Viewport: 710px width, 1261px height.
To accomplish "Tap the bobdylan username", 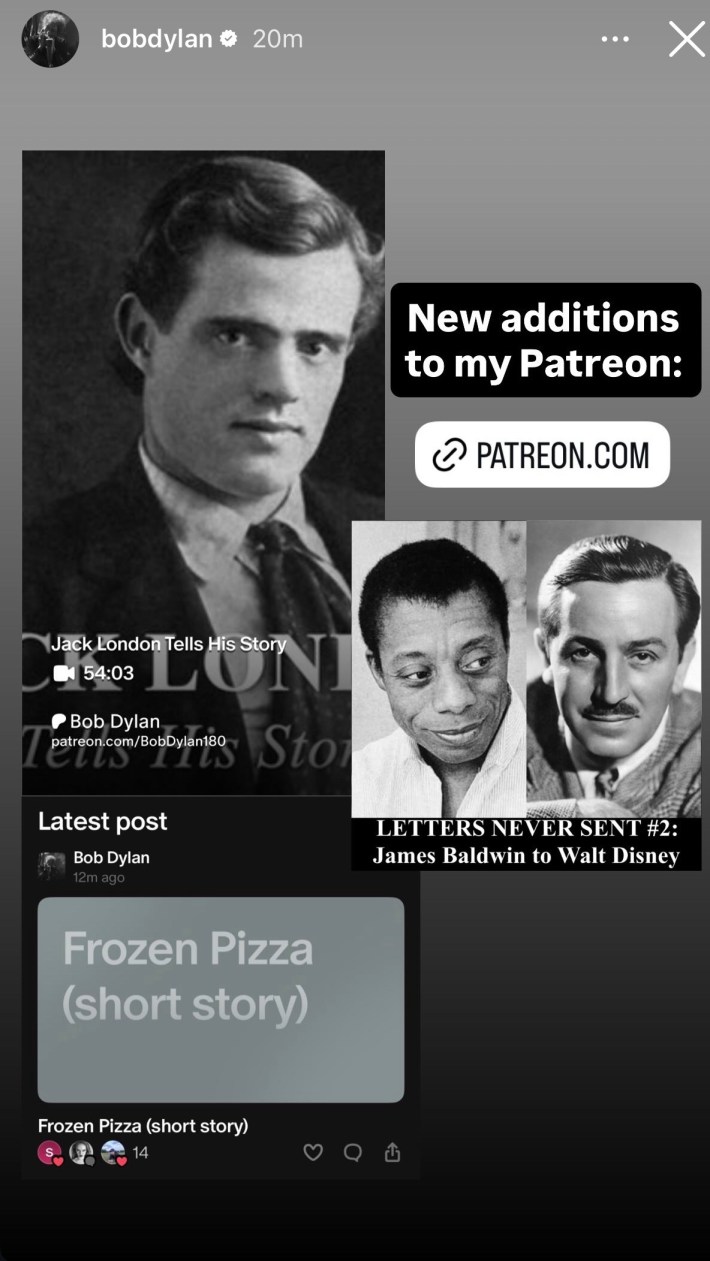I will (x=157, y=39).
